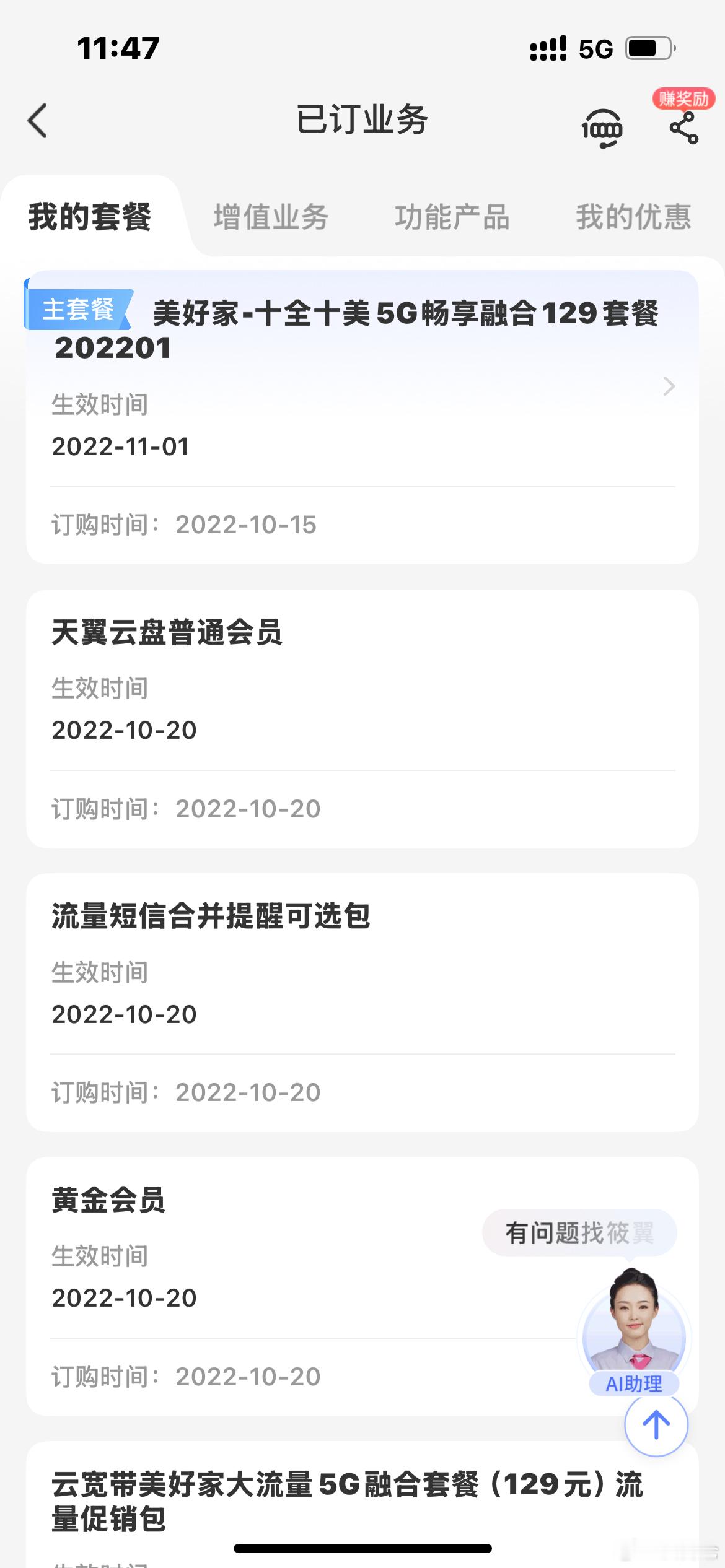The height and width of the screenshot is (1568, 725).
Task: View the 我的优惠 tab
Action: 634,217
